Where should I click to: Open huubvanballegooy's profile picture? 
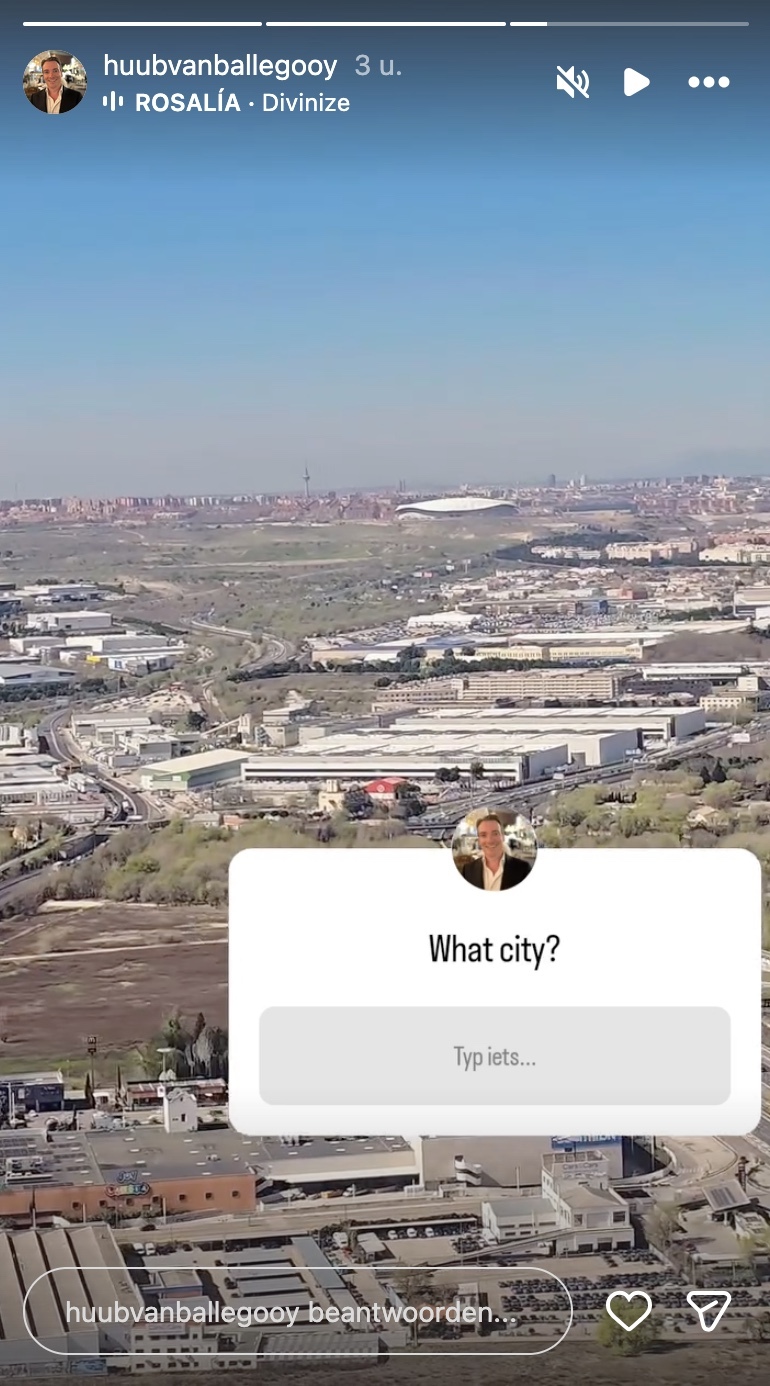tap(55, 82)
